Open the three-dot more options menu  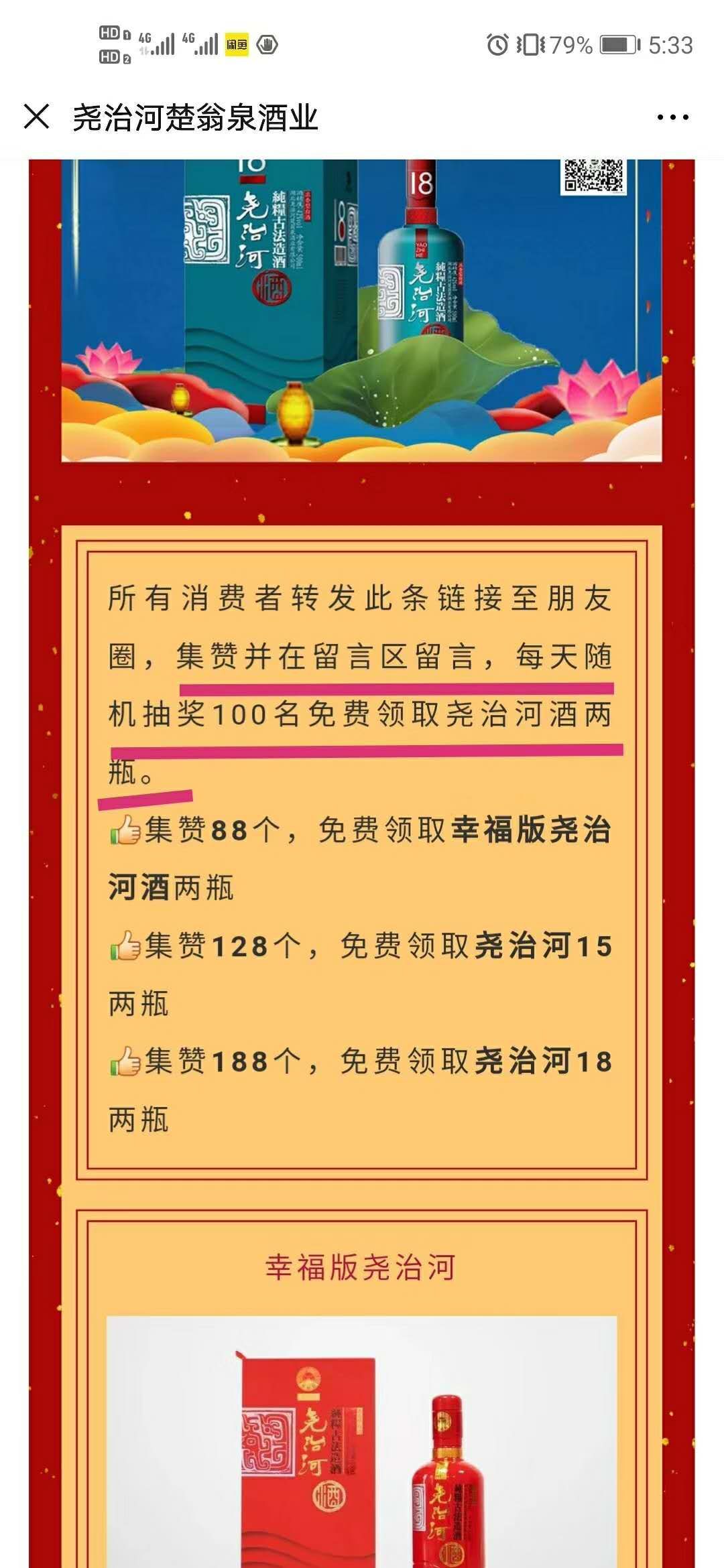click(x=672, y=118)
